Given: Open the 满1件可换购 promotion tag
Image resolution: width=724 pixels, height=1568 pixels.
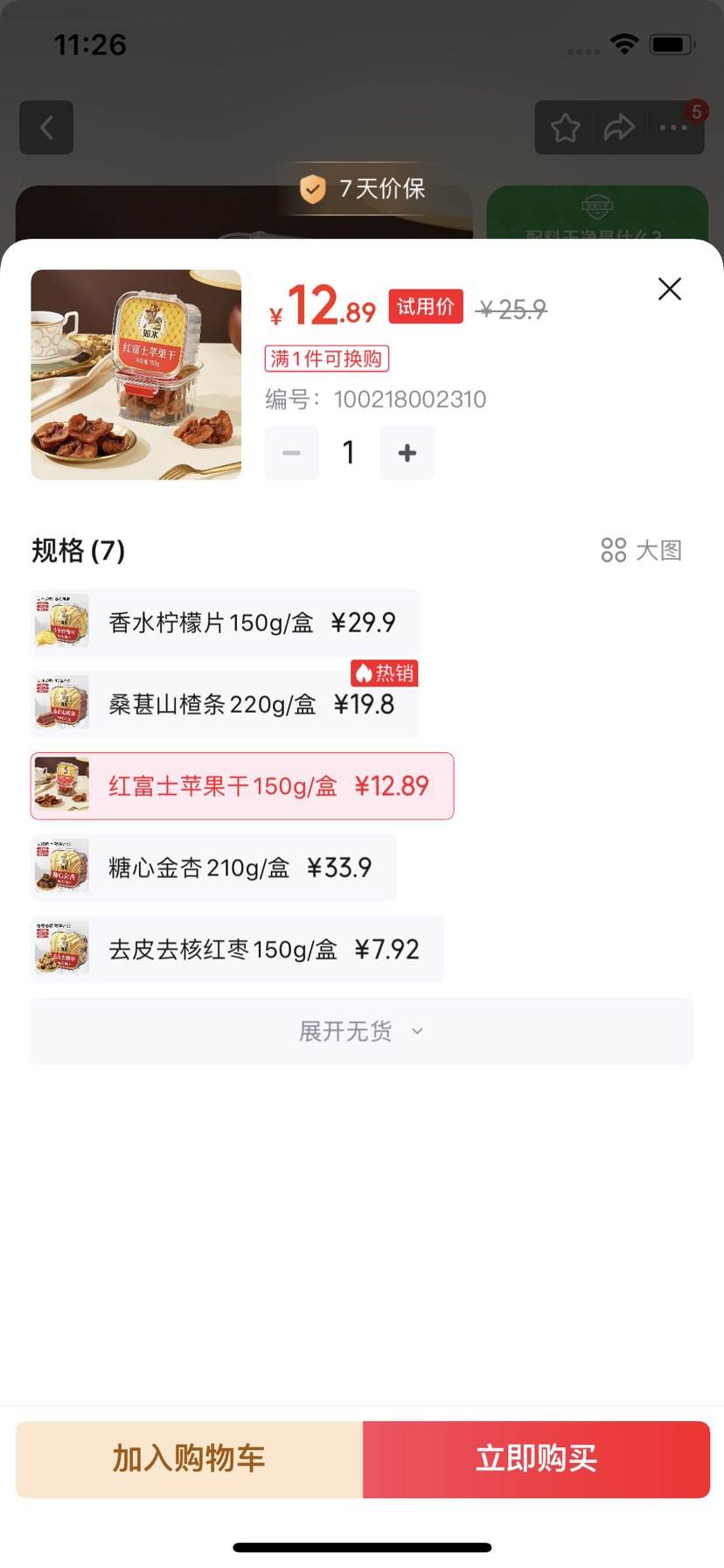Looking at the screenshot, I should point(327,359).
